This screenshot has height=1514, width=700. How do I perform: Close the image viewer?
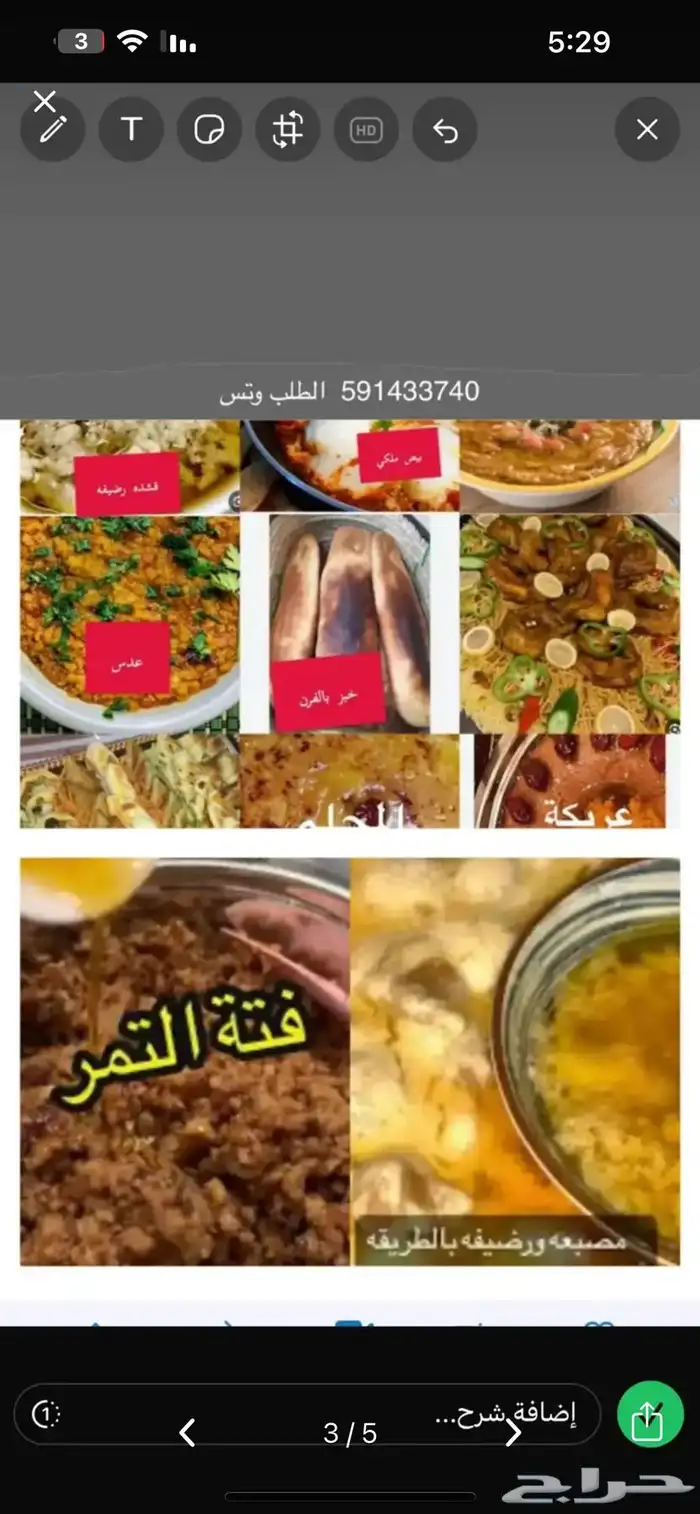pos(44,101)
